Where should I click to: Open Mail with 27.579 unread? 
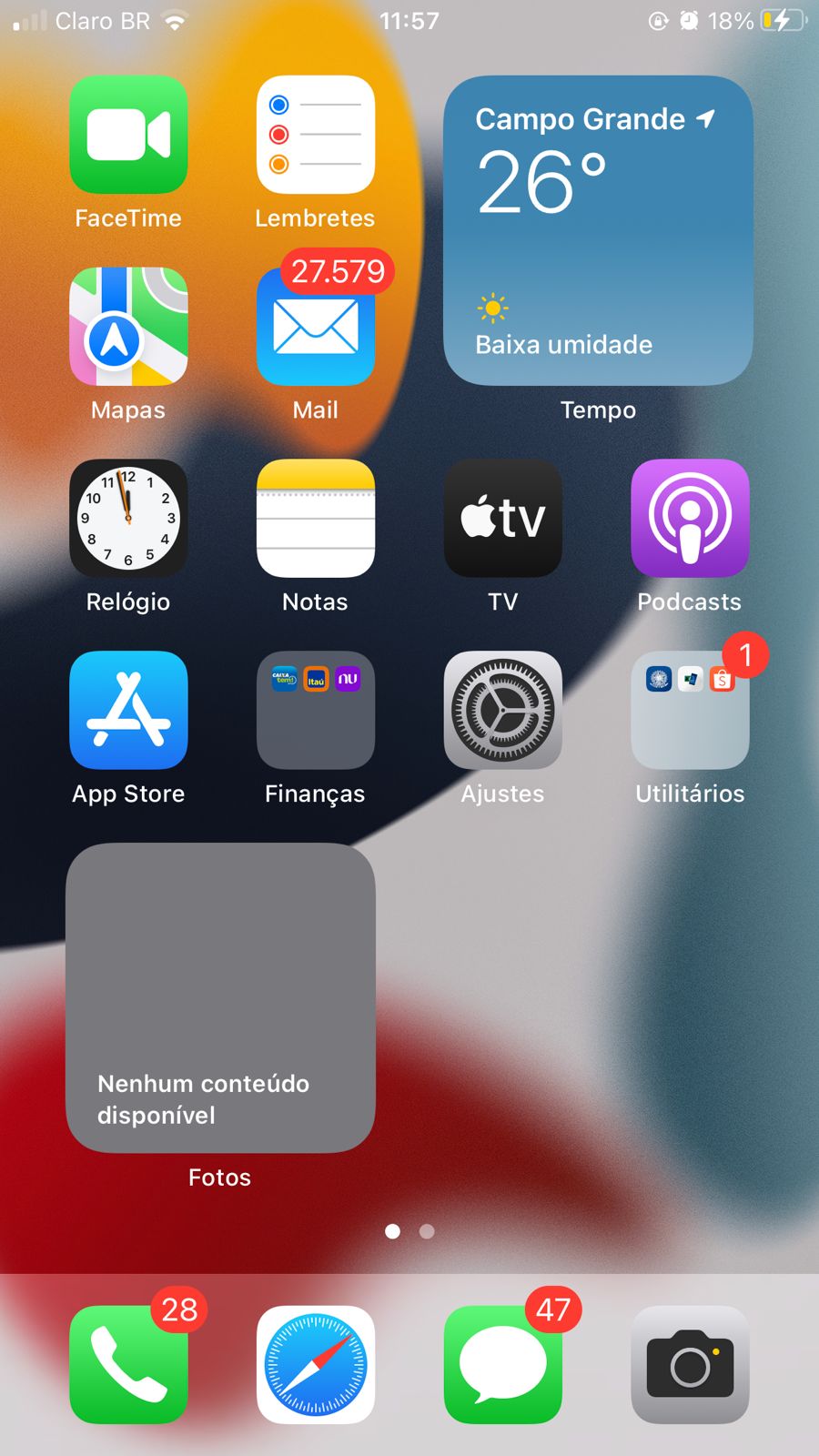[x=315, y=327]
